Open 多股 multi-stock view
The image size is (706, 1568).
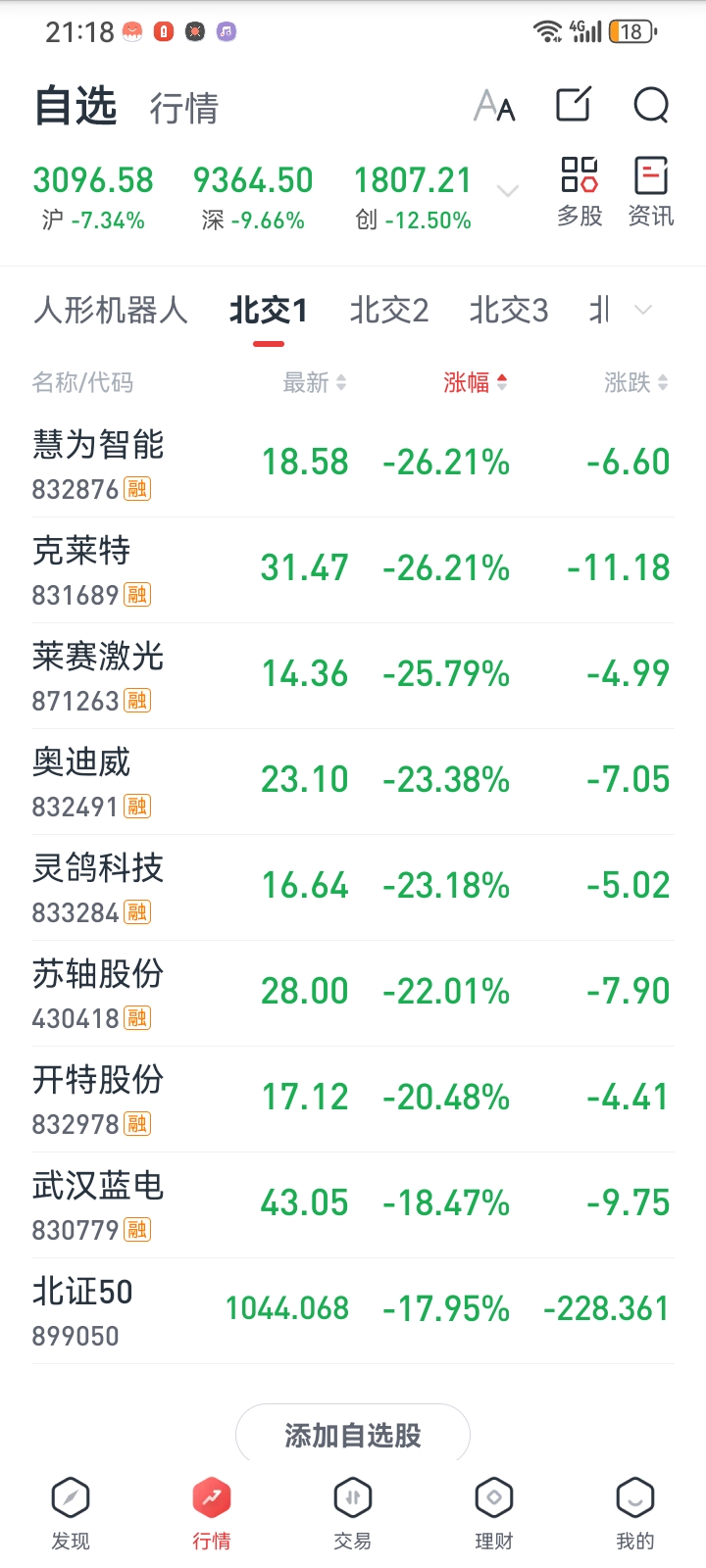[x=580, y=192]
